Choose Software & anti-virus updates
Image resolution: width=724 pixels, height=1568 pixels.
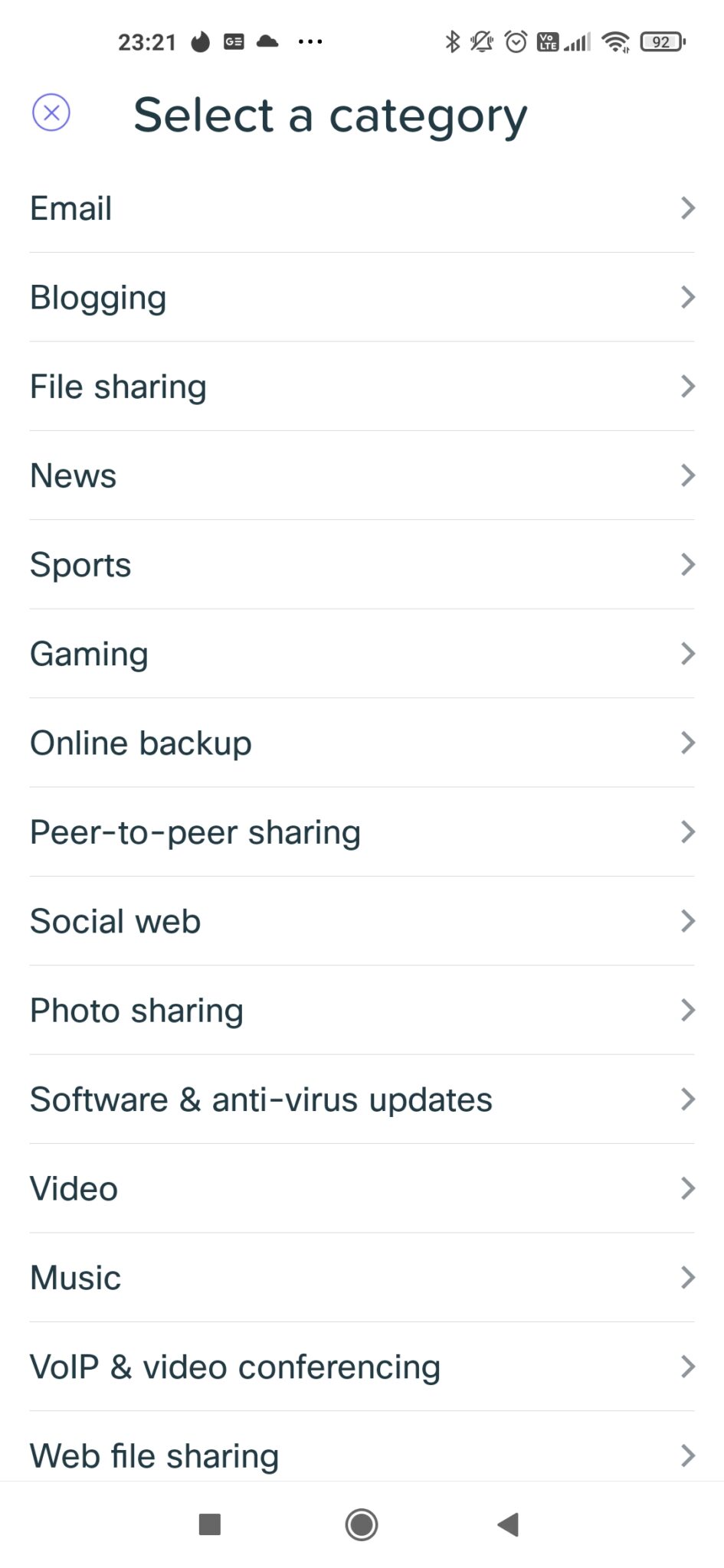pyautogui.click(x=362, y=1099)
